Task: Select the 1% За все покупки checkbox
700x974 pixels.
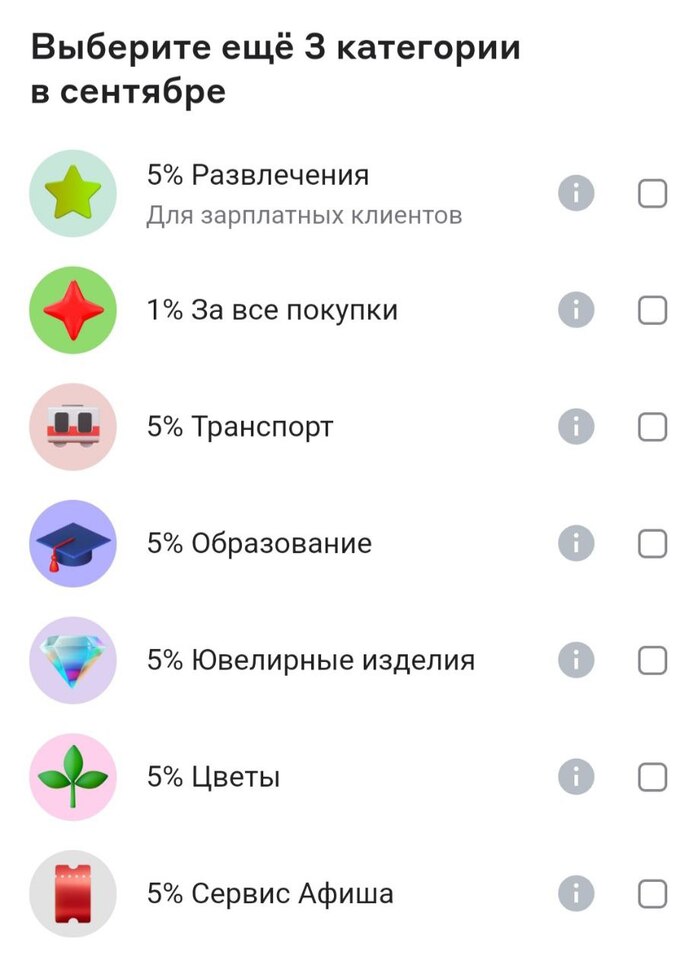Action: (x=652, y=310)
